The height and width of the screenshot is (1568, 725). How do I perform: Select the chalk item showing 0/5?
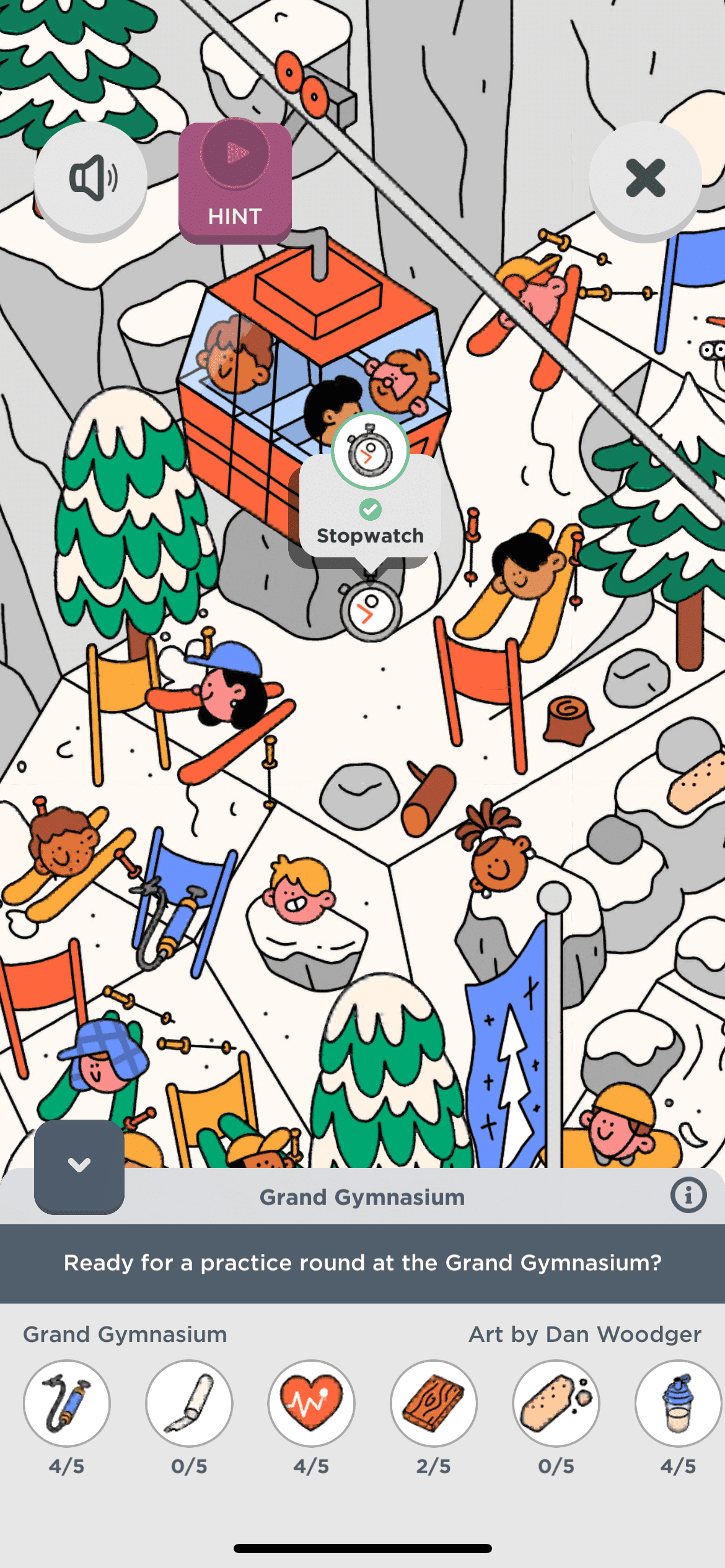pos(189,1403)
